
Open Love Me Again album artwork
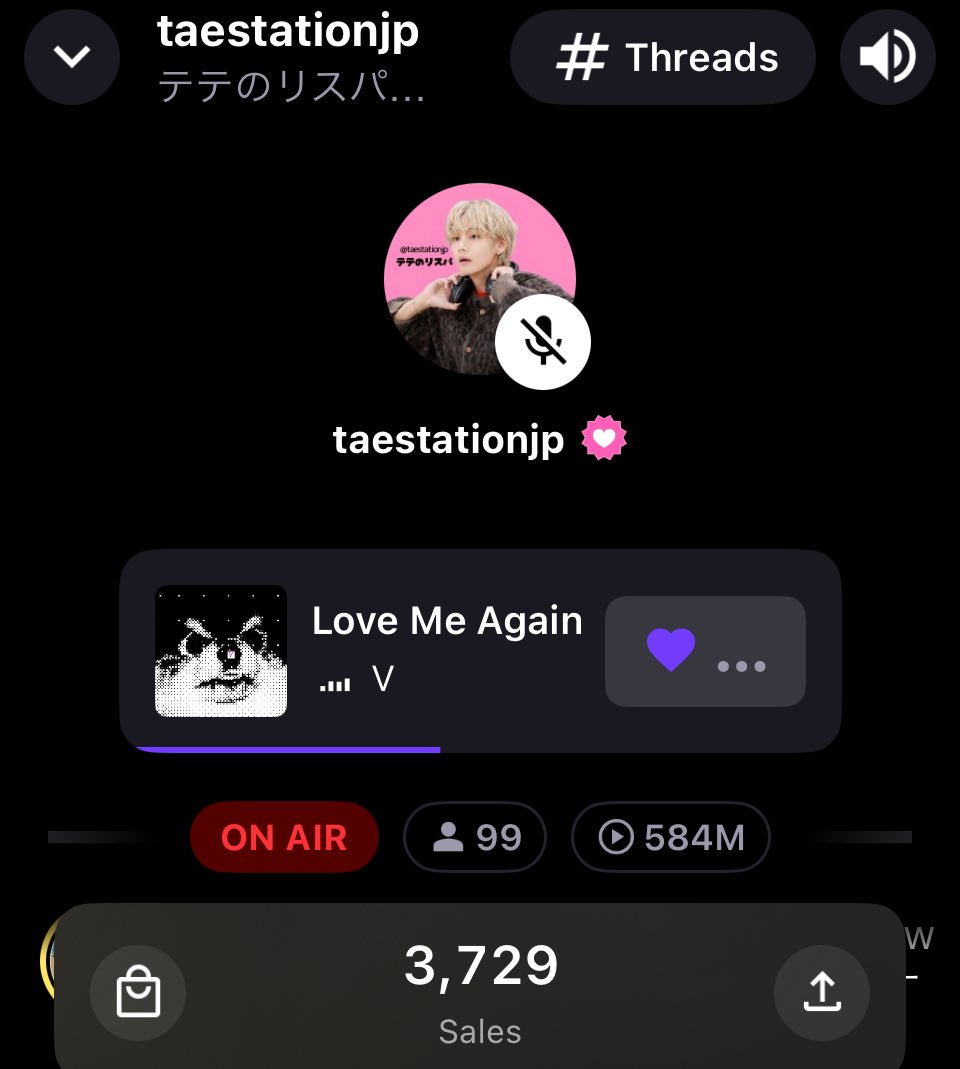(x=221, y=651)
